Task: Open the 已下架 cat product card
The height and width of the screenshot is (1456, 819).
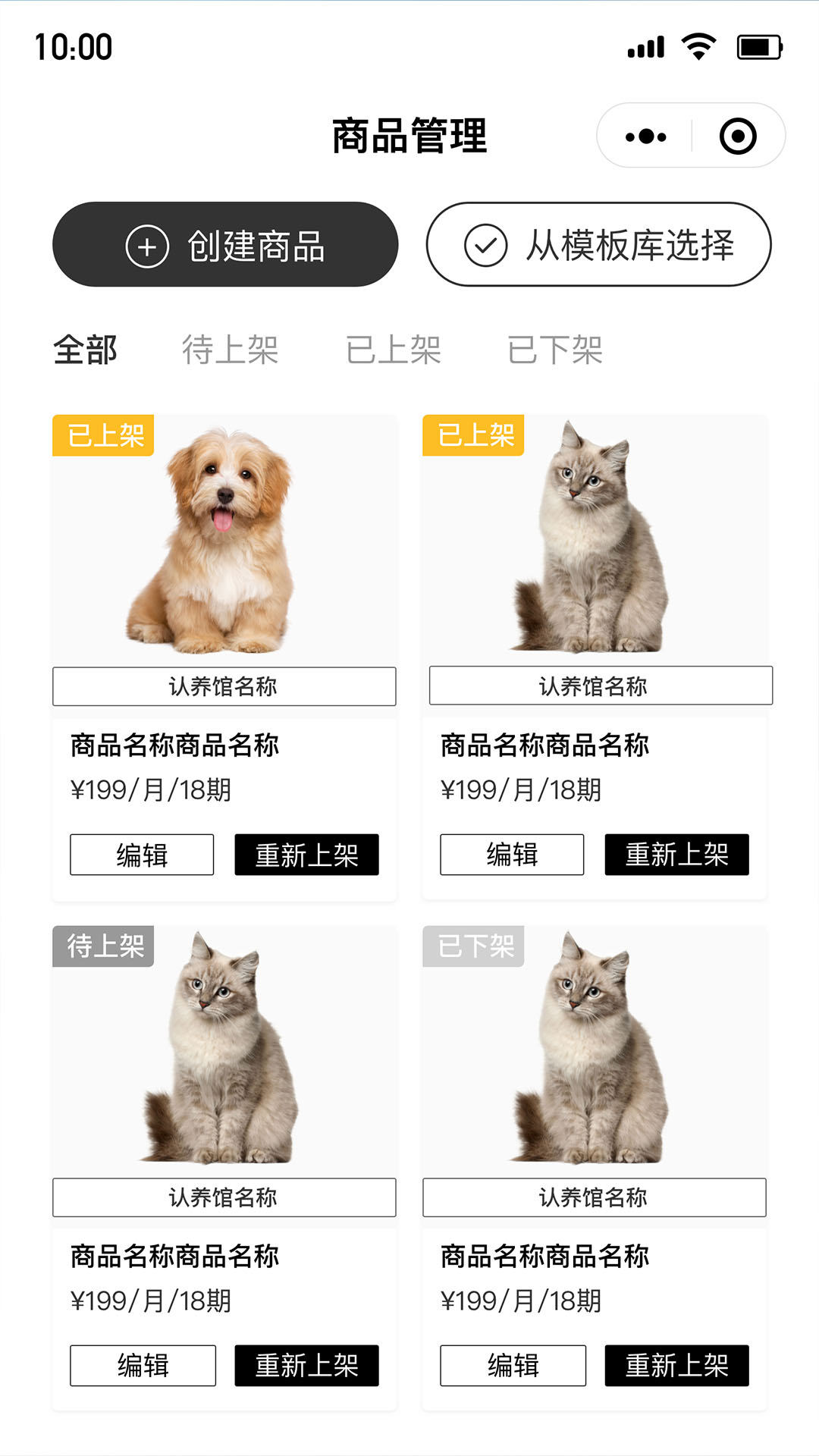Action: [x=594, y=1050]
